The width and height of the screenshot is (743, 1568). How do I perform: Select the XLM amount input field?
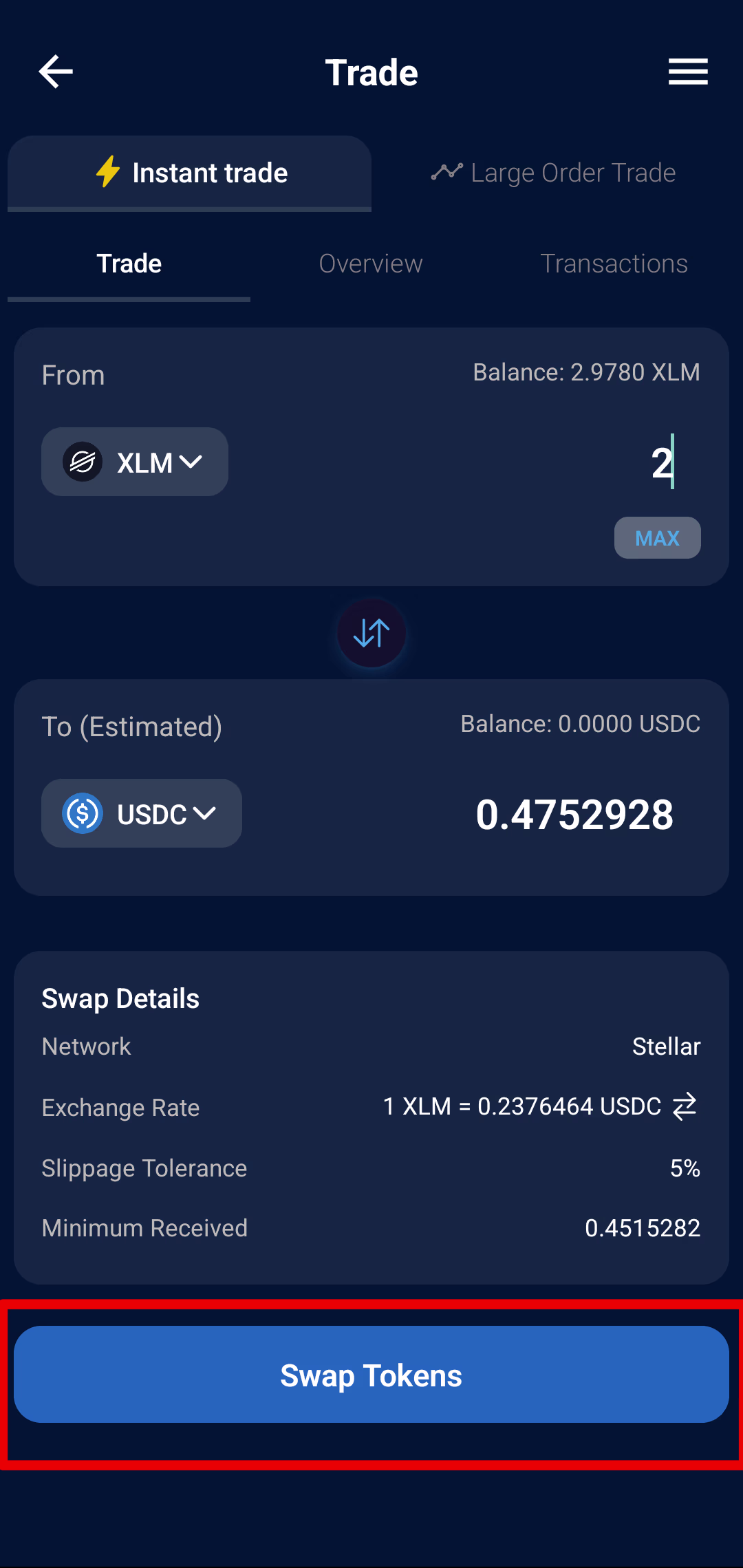[640, 462]
